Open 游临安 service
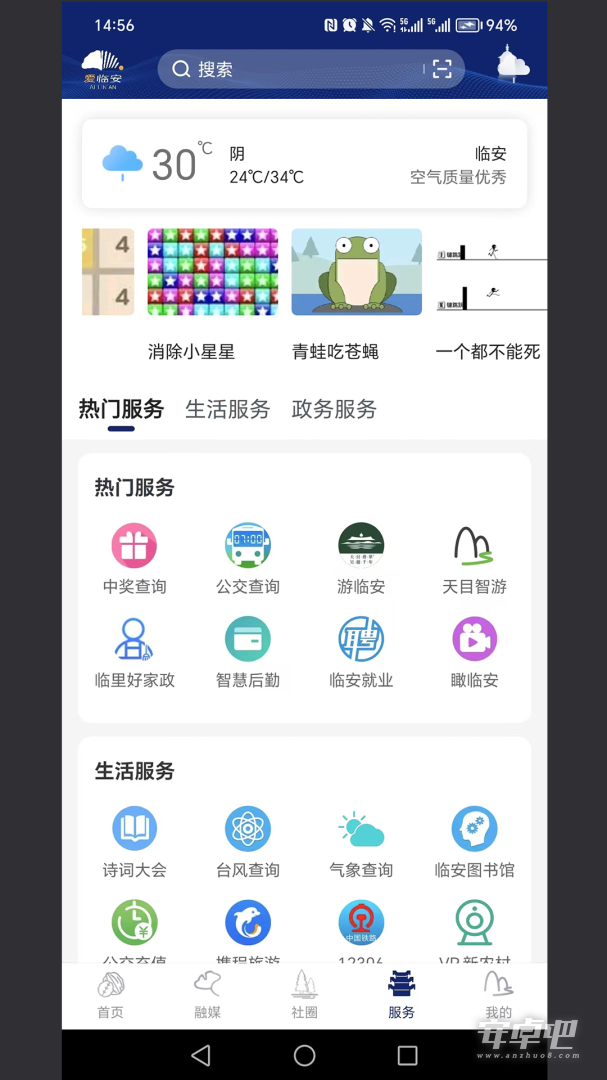Viewport: 607px width, 1080px height. click(x=361, y=559)
